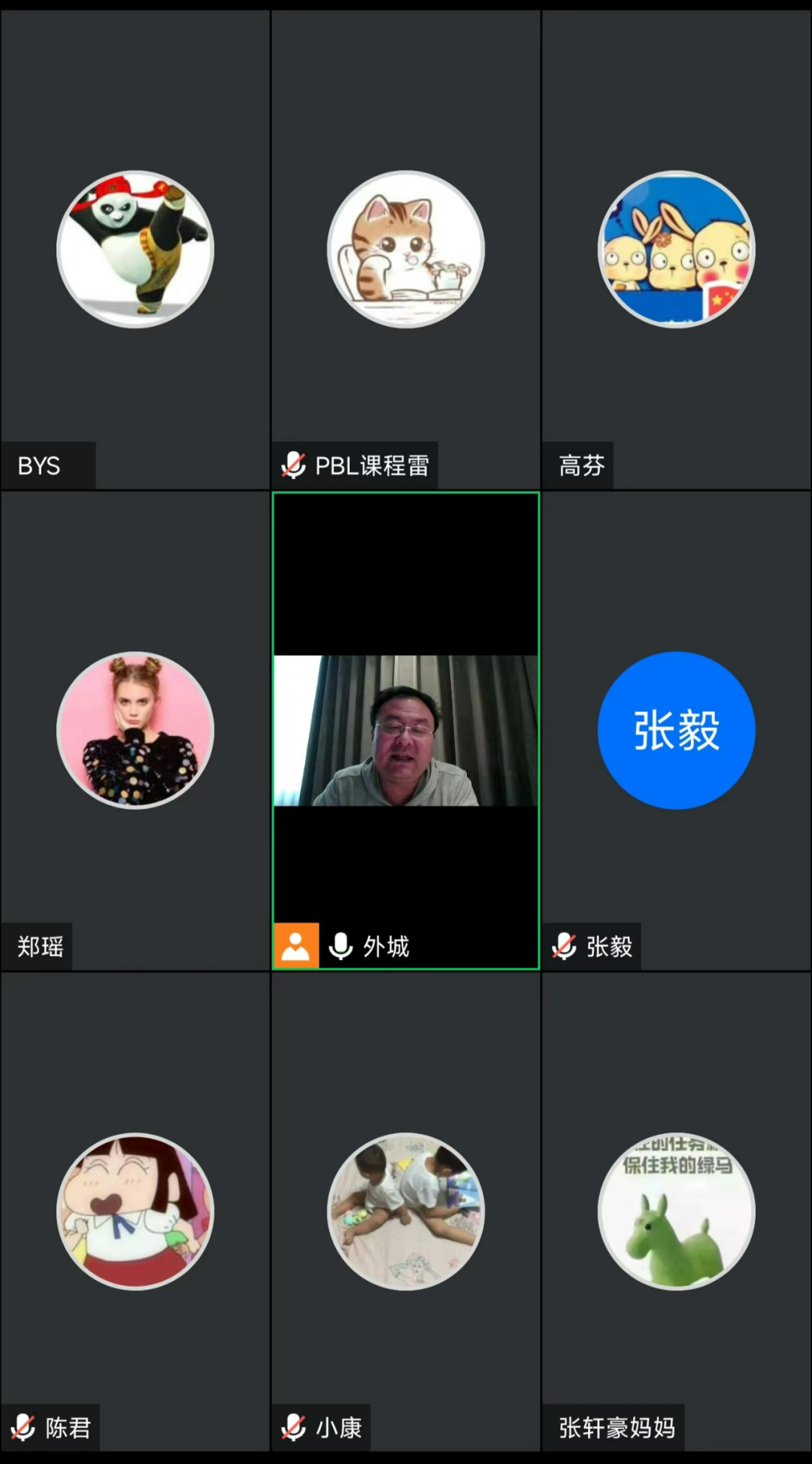Open 张轩豪妈妈's participant tile
The image size is (812, 1464).
pyautogui.click(x=677, y=1211)
